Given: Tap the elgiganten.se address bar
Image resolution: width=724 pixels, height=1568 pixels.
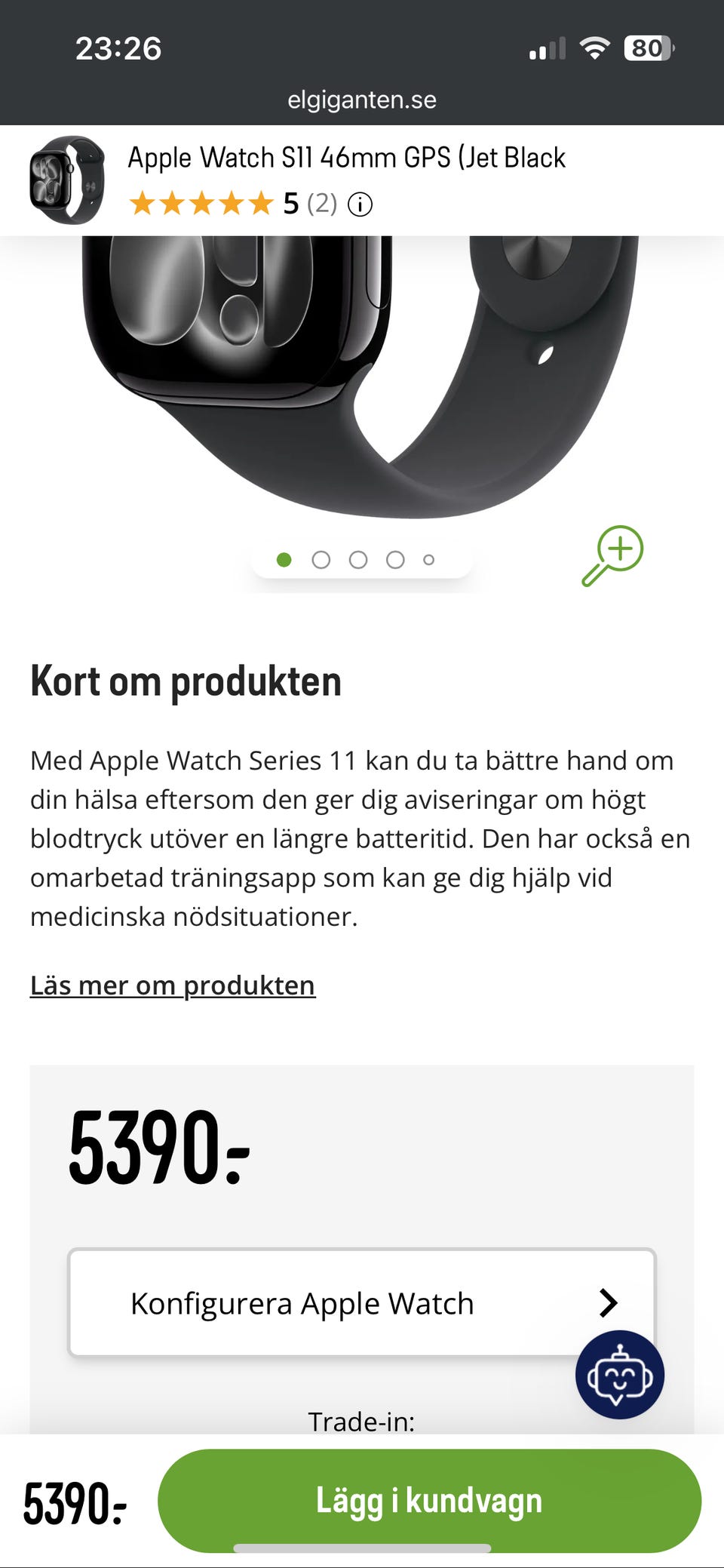Looking at the screenshot, I should coord(362,100).
